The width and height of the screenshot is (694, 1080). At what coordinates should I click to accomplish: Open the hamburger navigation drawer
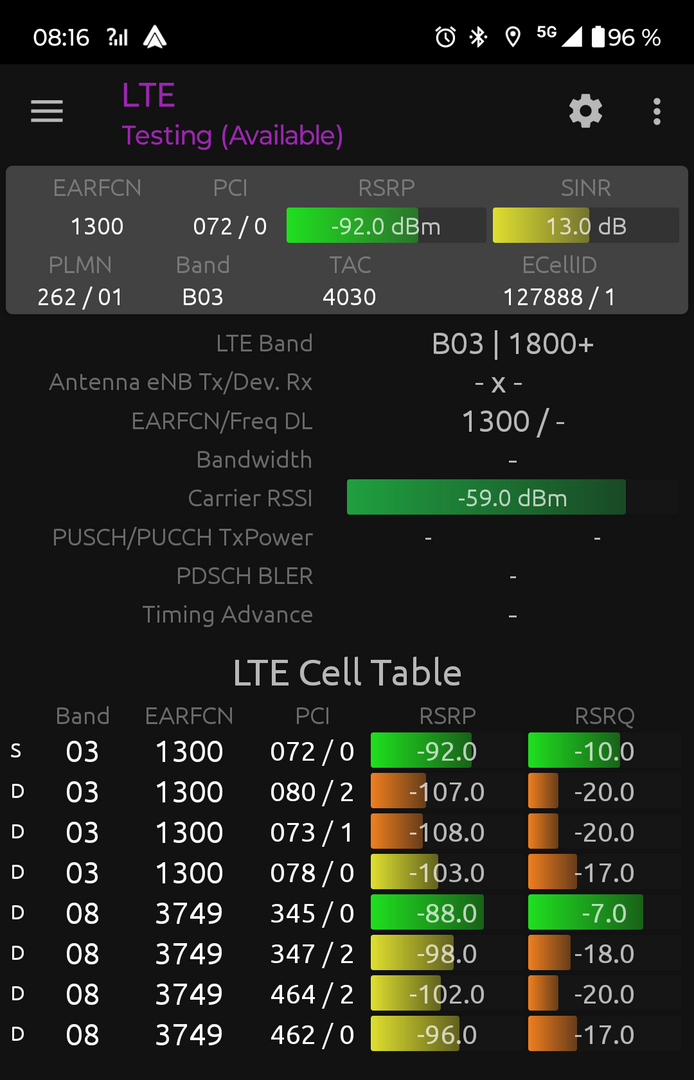click(47, 112)
